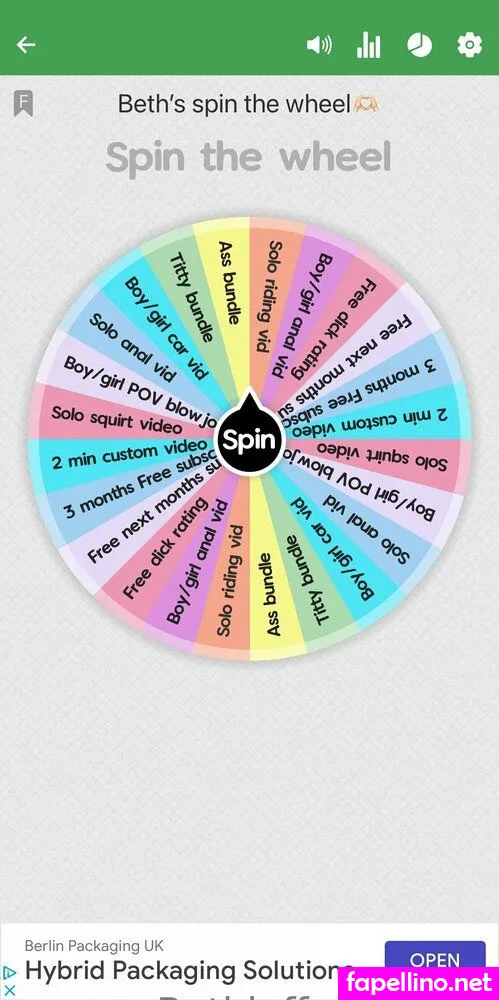The height and width of the screenshot is (1000, 499).
Task: Tap the bookmark icon beside the title
Action: point(24,103)
